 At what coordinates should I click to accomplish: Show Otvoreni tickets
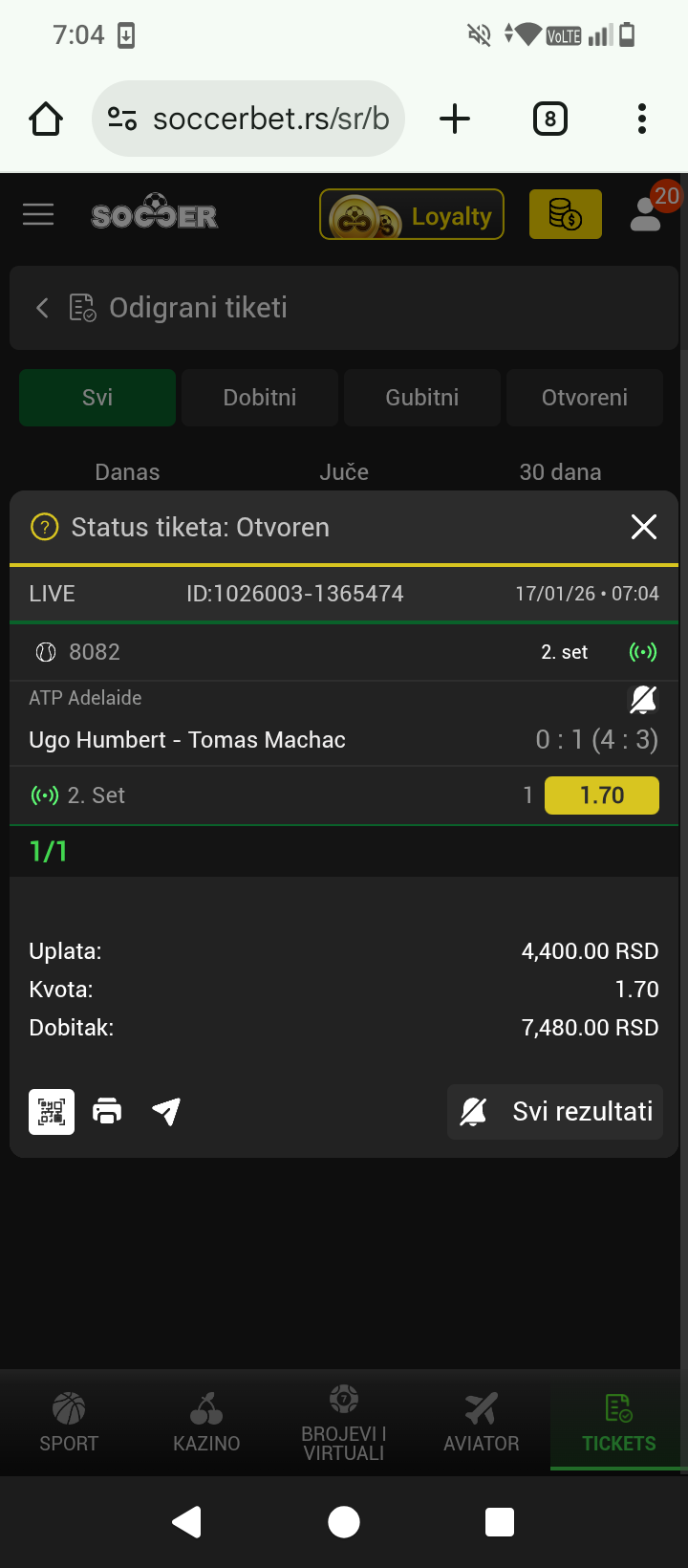pyautogui.click(x=585, y=398)
